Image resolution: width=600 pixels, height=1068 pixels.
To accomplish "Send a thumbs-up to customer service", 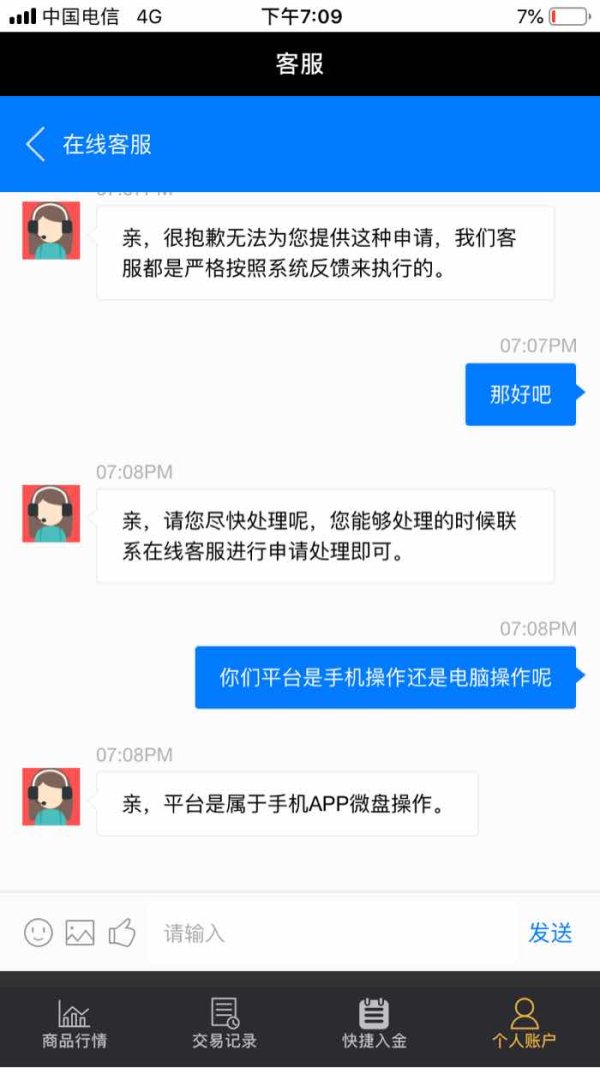I will (122, 932).
